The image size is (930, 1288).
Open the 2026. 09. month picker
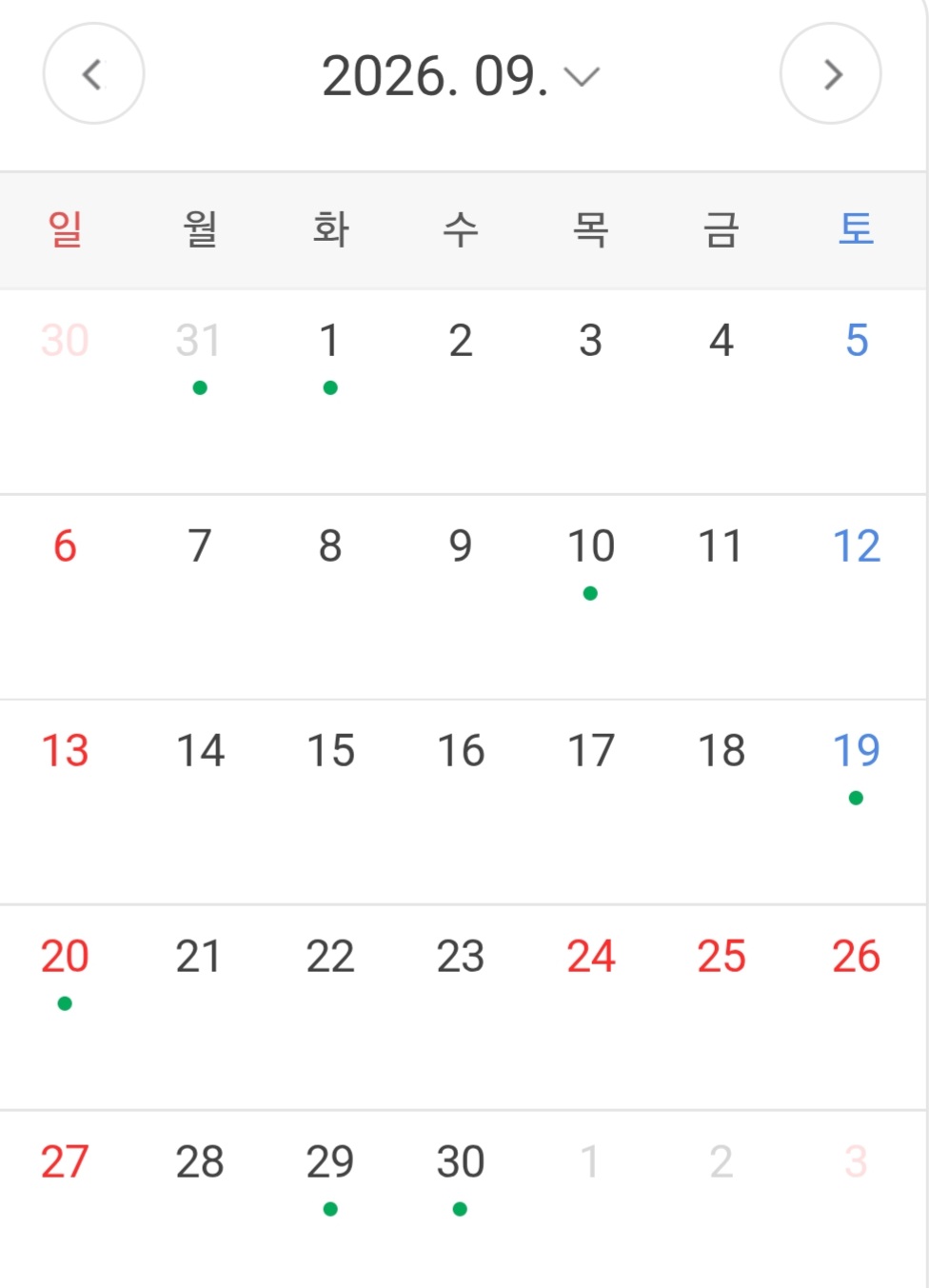click(x=461, y=76)
